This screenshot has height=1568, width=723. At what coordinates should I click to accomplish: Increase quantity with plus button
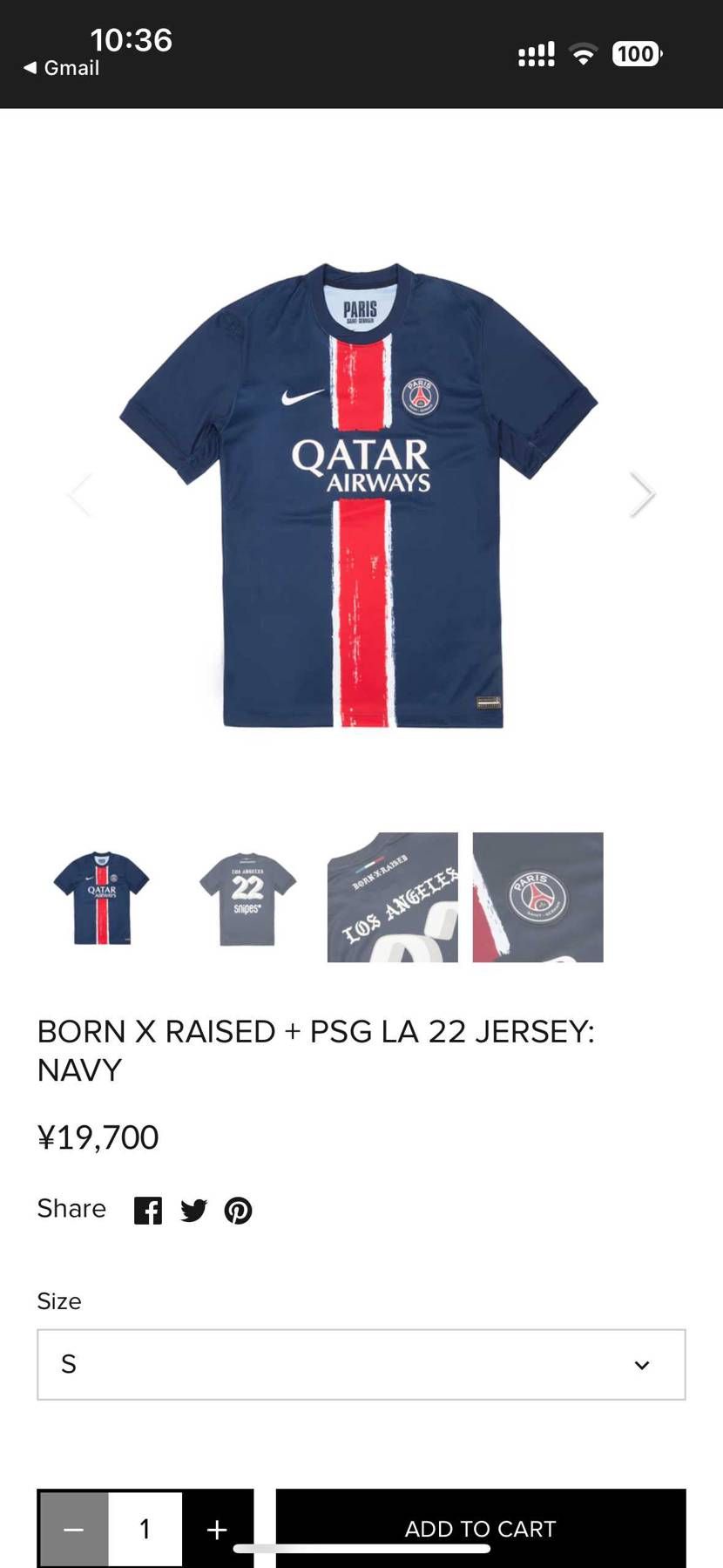[x=217, y=1529]
